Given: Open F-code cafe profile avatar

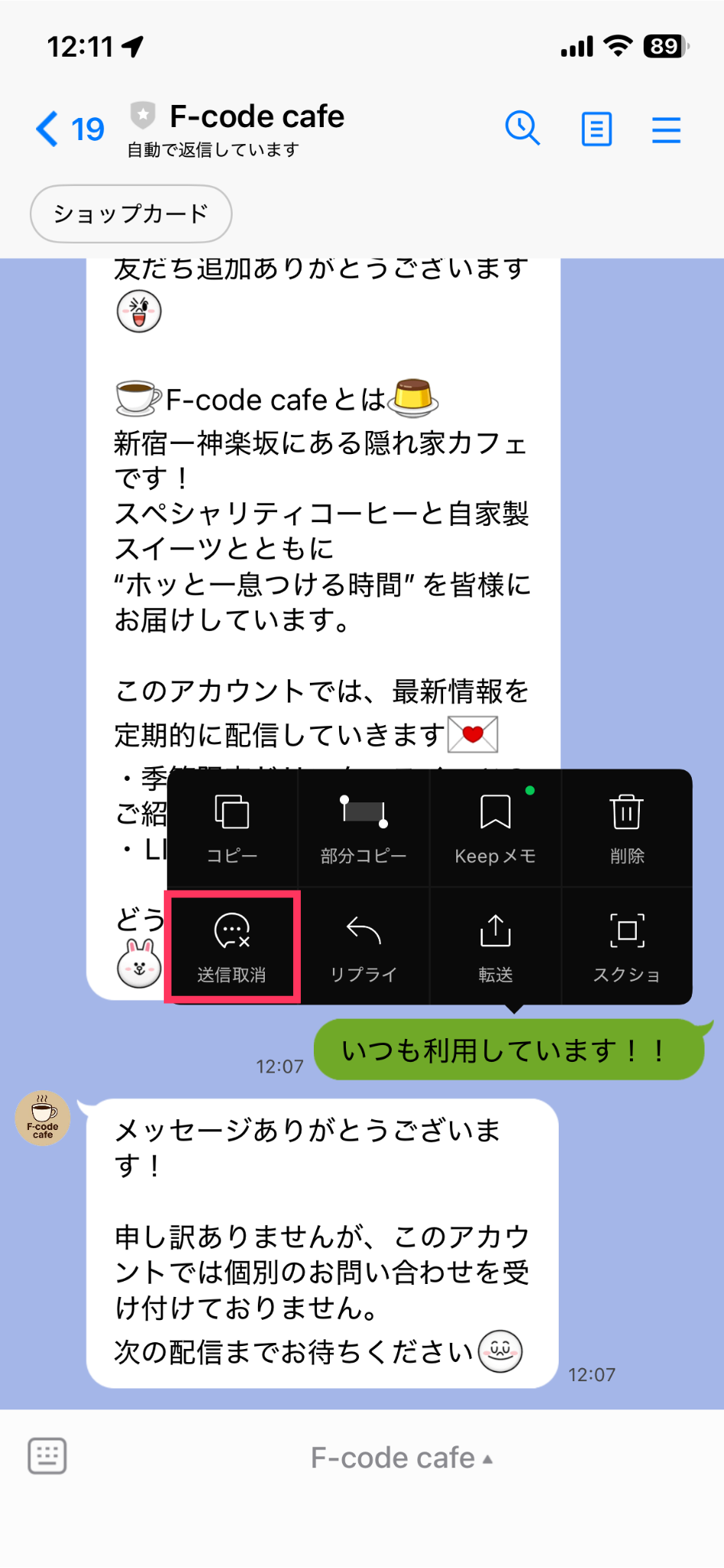Looking at the screenshot, I should click(43, 1118).
